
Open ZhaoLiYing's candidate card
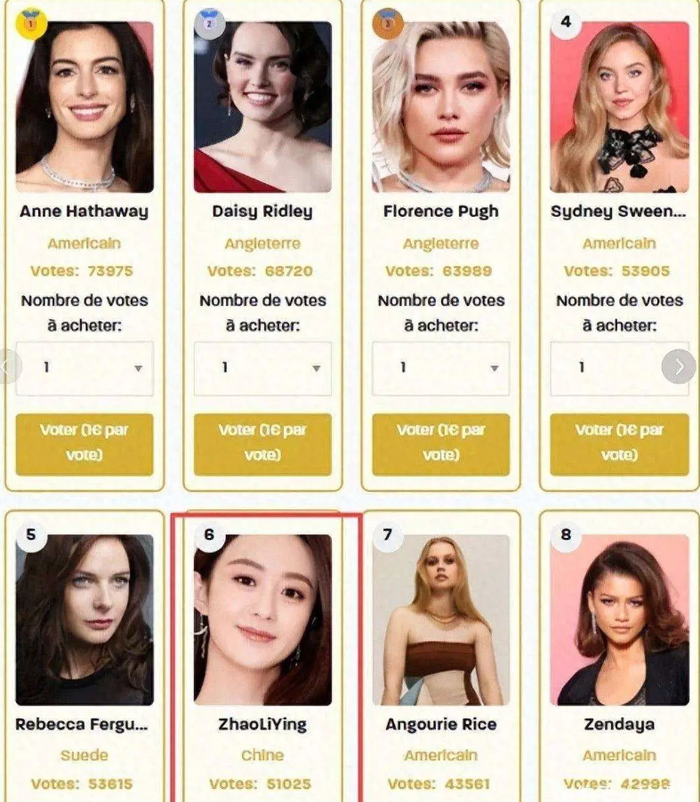pos(262,620)
